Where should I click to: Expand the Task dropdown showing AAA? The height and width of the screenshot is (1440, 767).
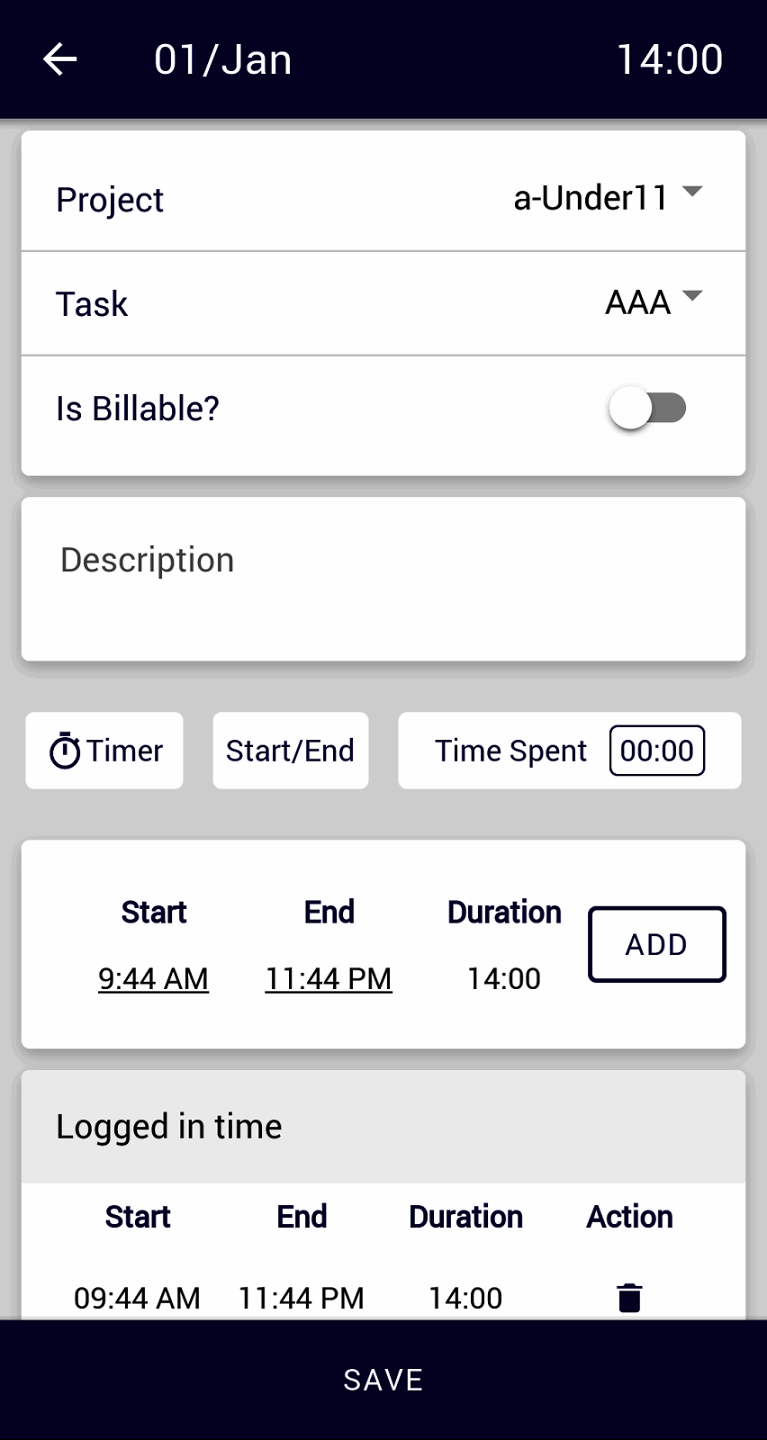tap(653, 302)
